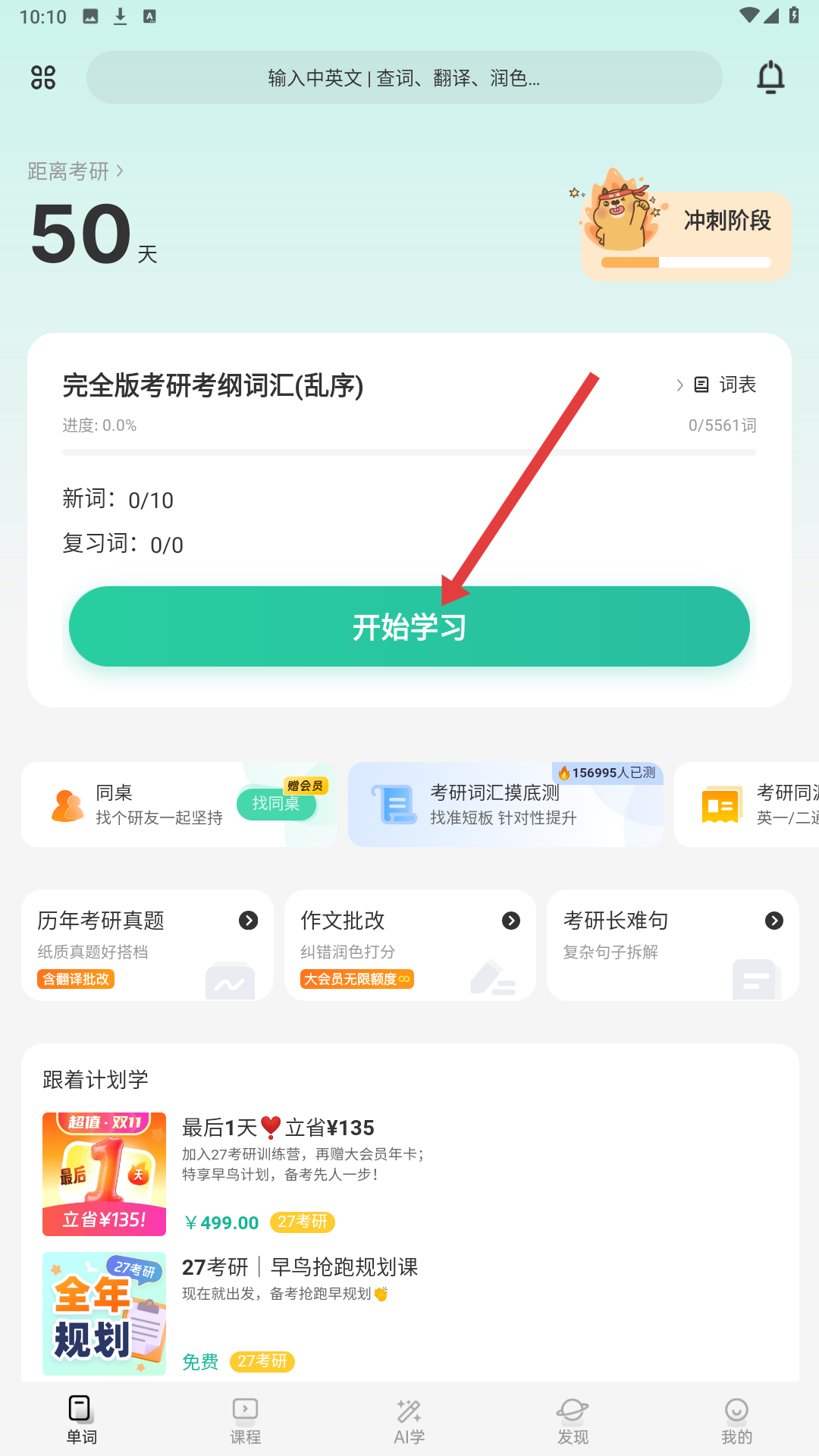Open the grid menu icon
Image resolution: width=819 pixels, height=1456 pixels.
click(43, 77)
